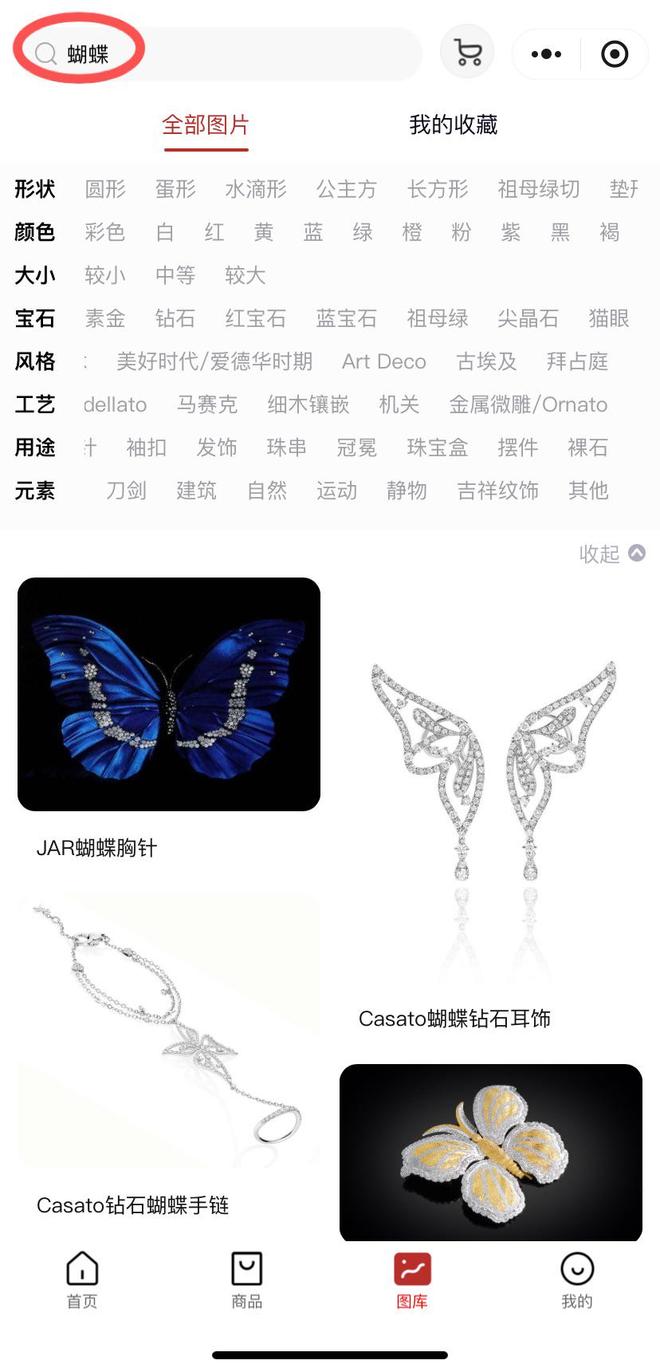
Task: Close the mini program via the circle icon
Action: click(x=614, y=54)
